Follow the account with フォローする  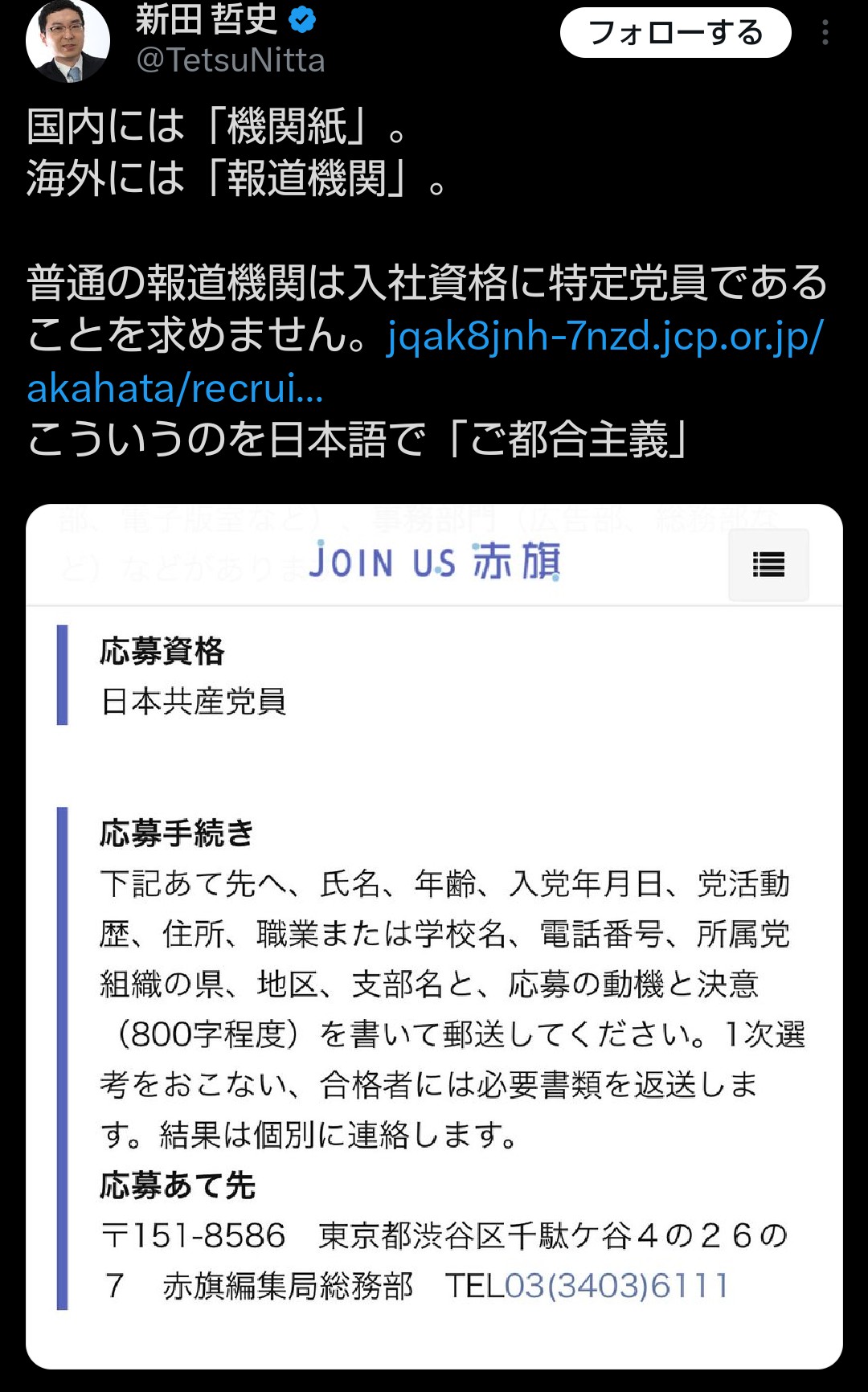(675, 33)
